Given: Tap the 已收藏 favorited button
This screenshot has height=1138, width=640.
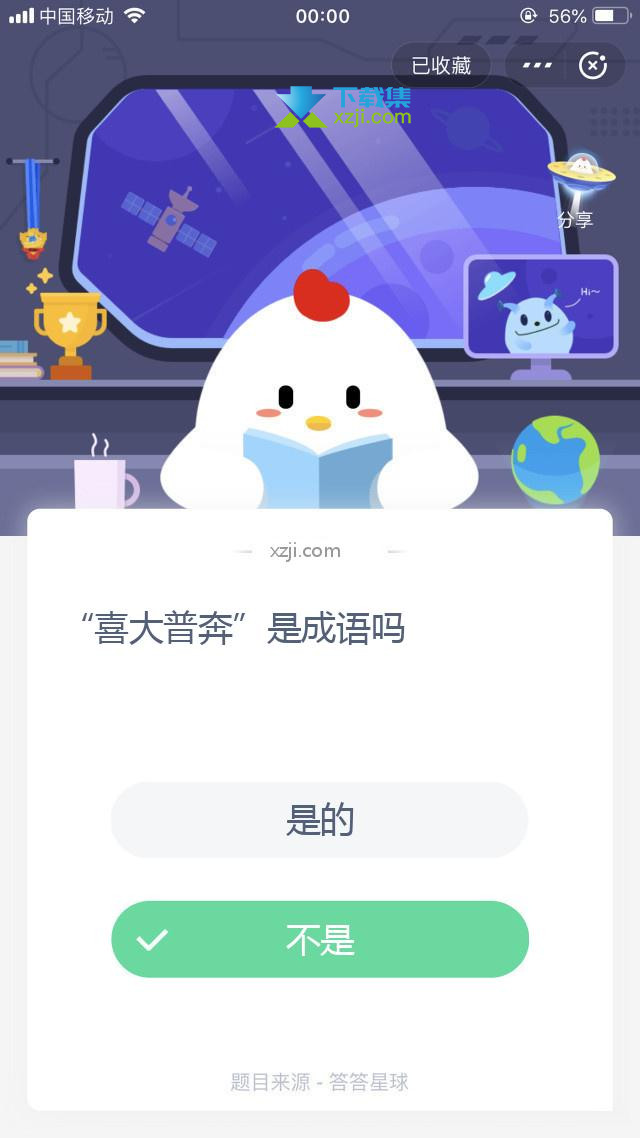Looking at the screenshot, I should click(441, 66).
